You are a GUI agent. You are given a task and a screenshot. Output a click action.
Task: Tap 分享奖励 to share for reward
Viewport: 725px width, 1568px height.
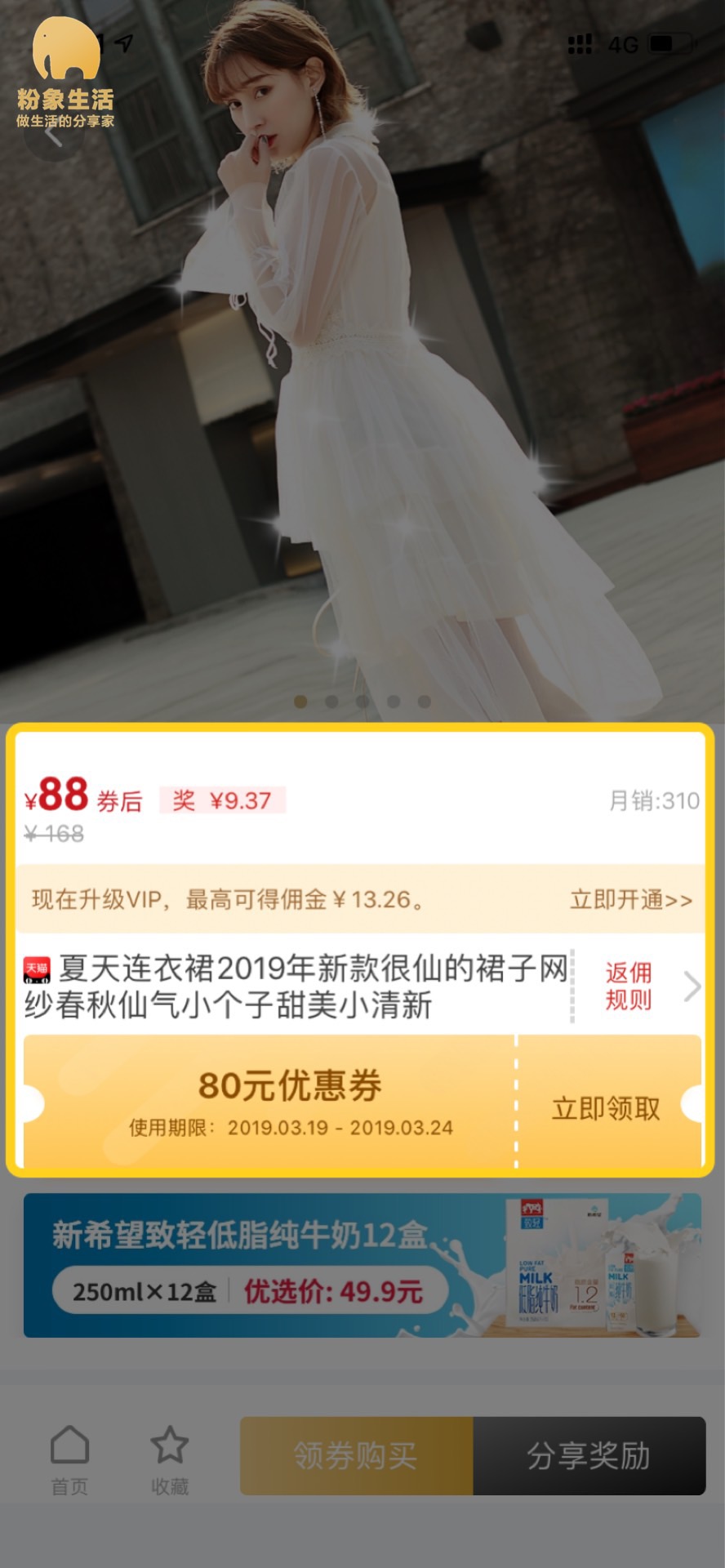[x=589, y=1456]
